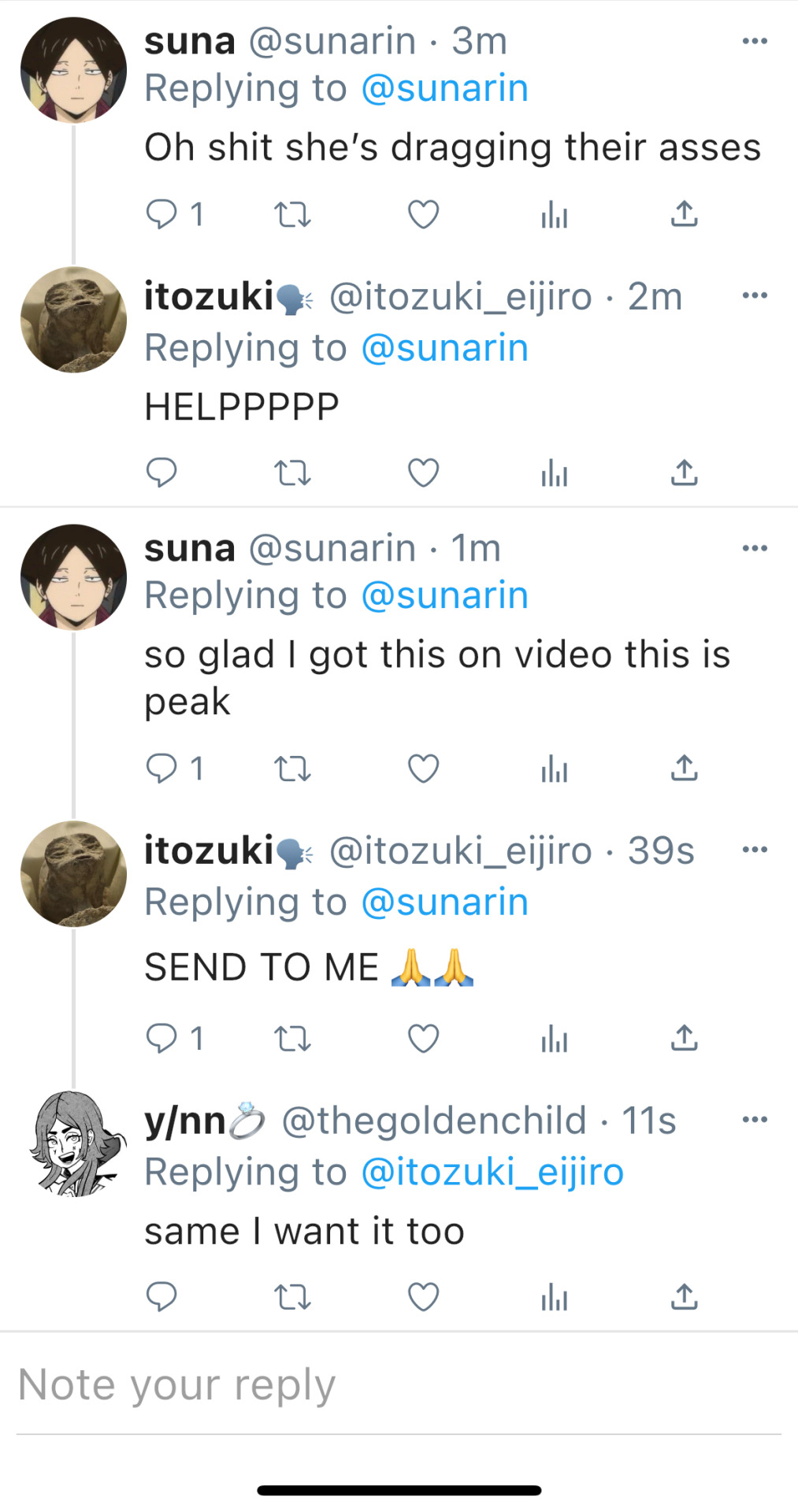Reply to the 'SEND TO ME' tweet
The width and height of the screenshot is (798, 1512).
(162, 1039)
